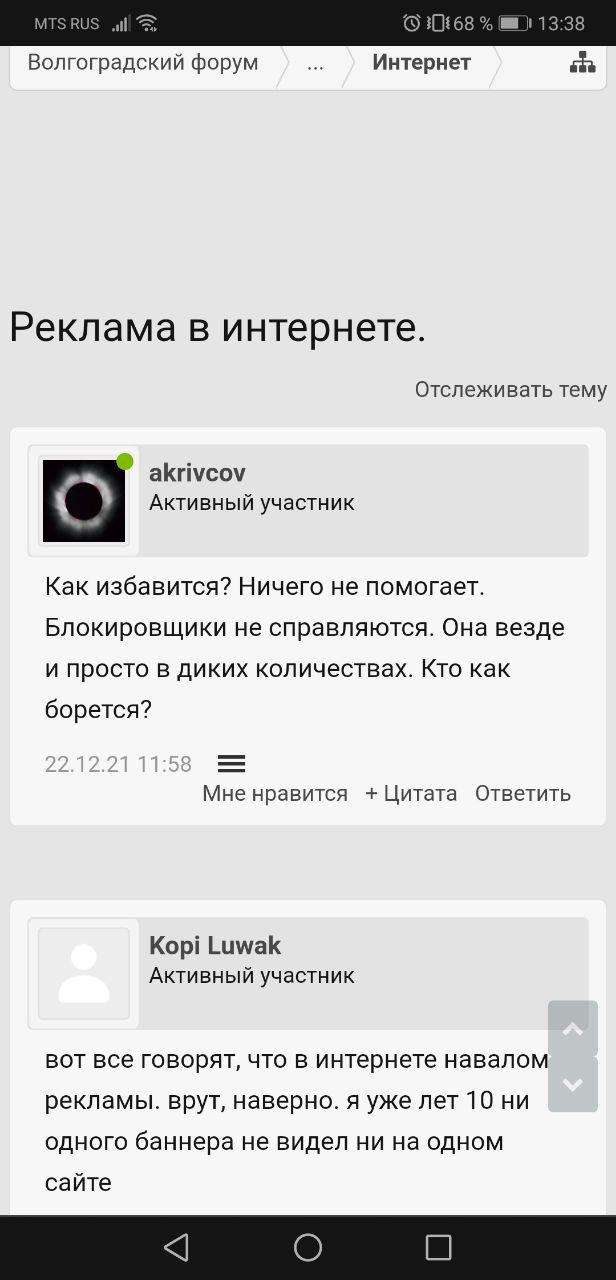Screen dimensions: 616x1280
Task: Open recent apps from navigation bar
Action: pyautogui.click(x=439, y=1247)
